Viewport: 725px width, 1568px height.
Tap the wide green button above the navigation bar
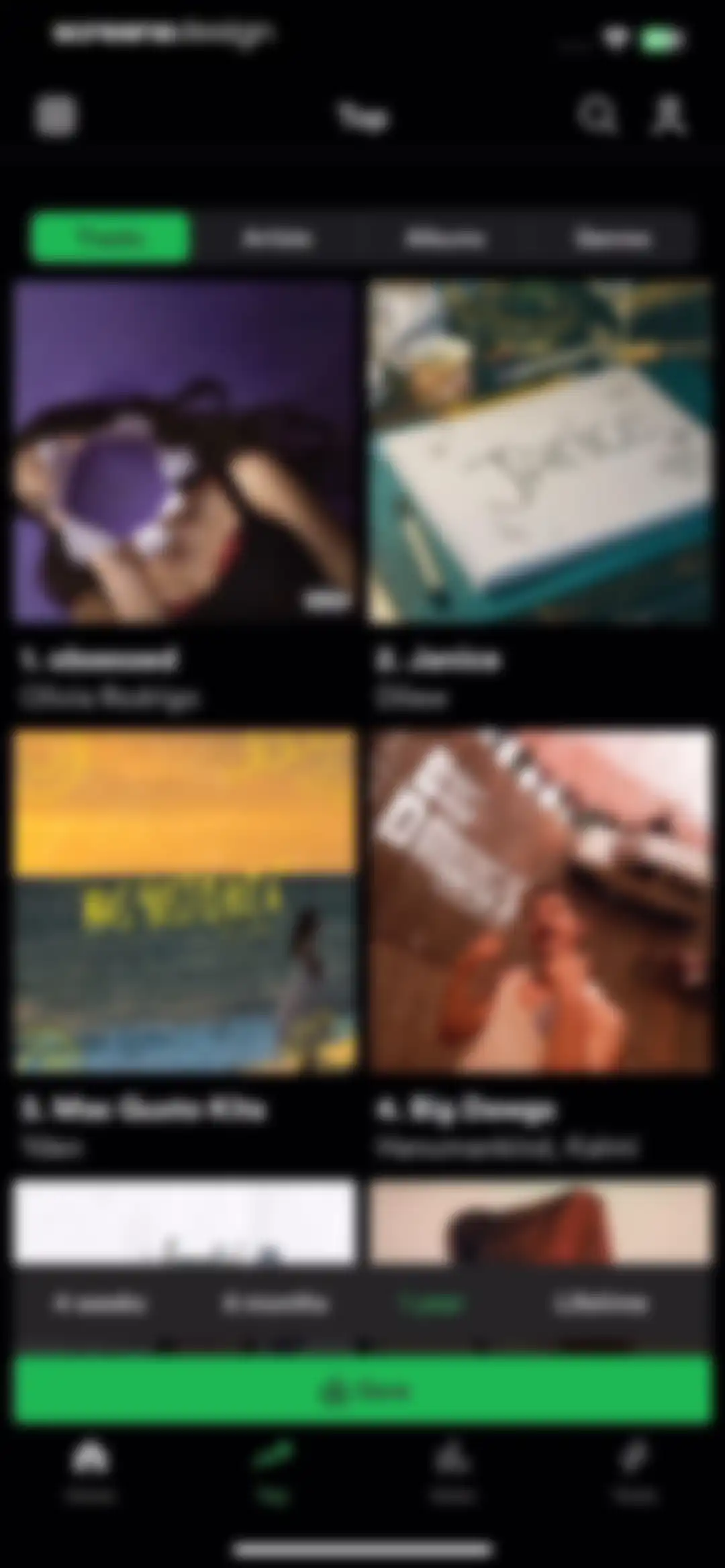(x=362, y=1389)
